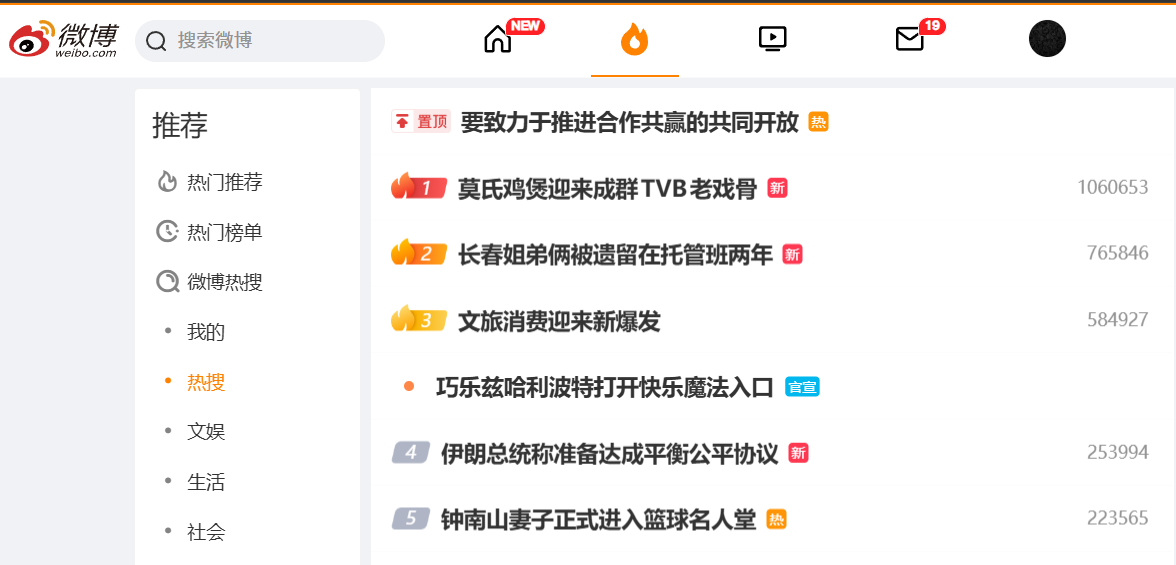The width and height of the screenshot is (1176, 565).
Task: Switch to the 社会 category
Action: pos(206,532)
